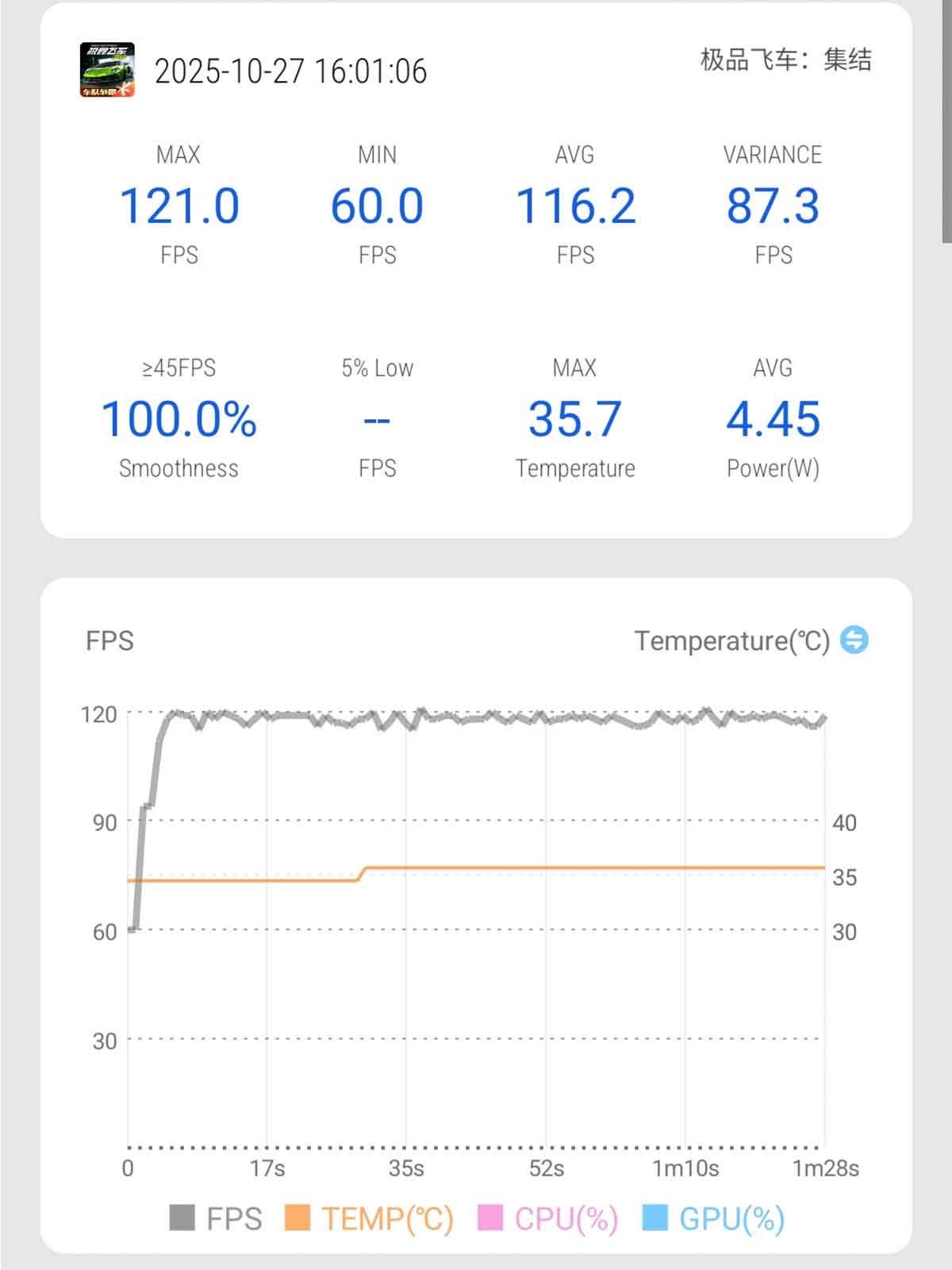Toggle the TEMP(℃) legend series
The image size is (952, 1270).
coord(370,1218)
